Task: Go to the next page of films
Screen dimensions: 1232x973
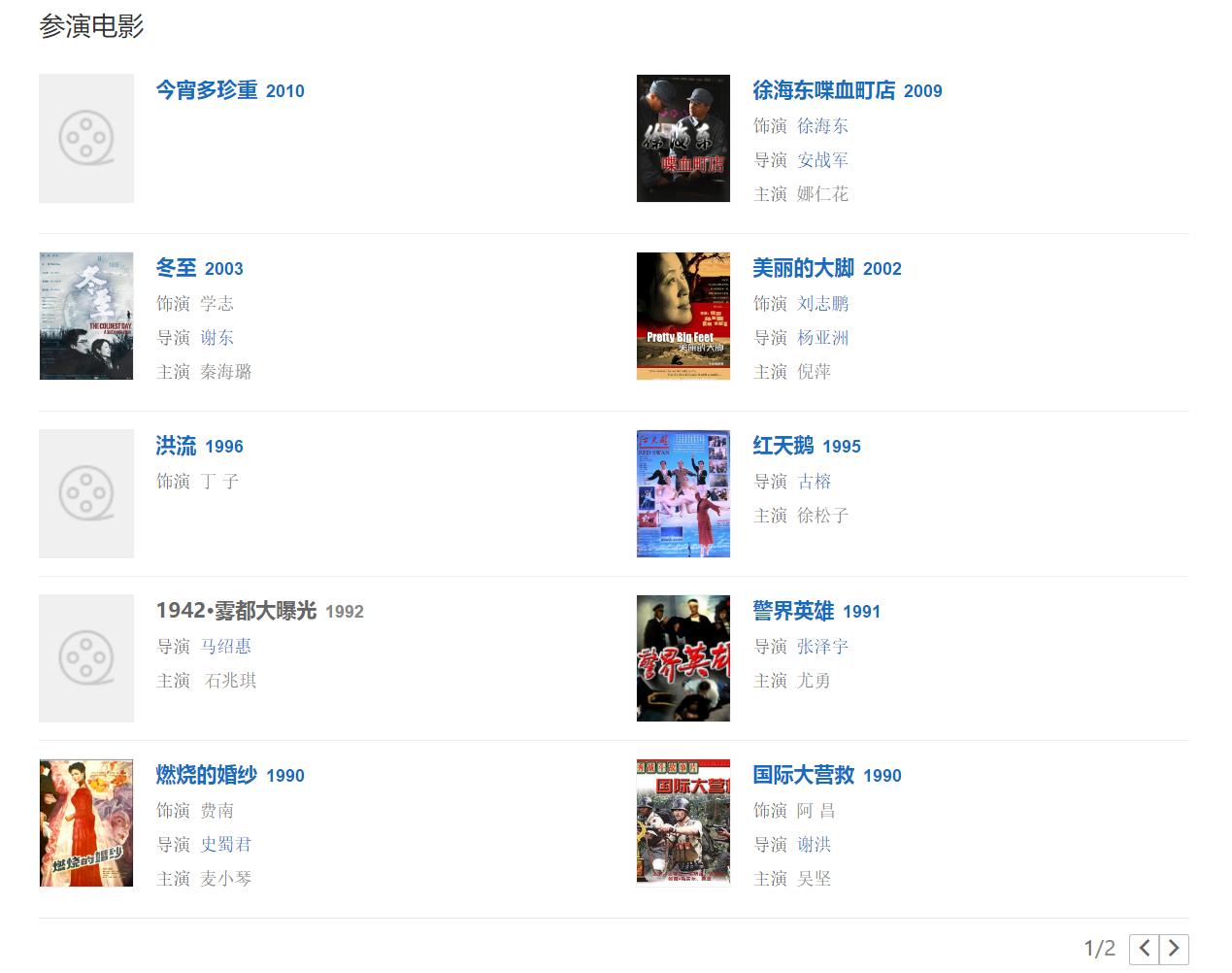Action: coord(1174,949)
